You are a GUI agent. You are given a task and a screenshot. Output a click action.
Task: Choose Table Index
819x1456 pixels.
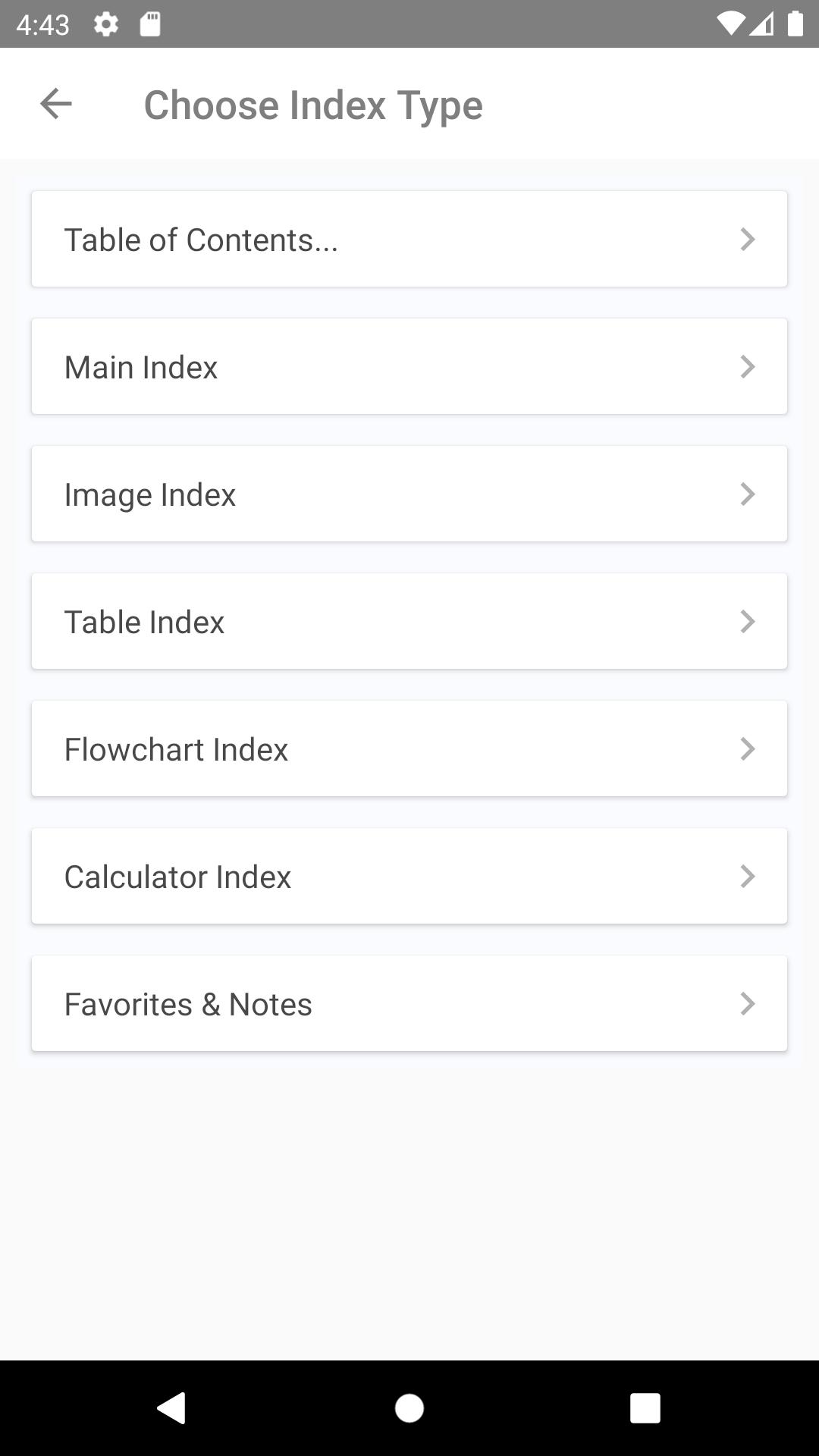[x=409, y=621]
